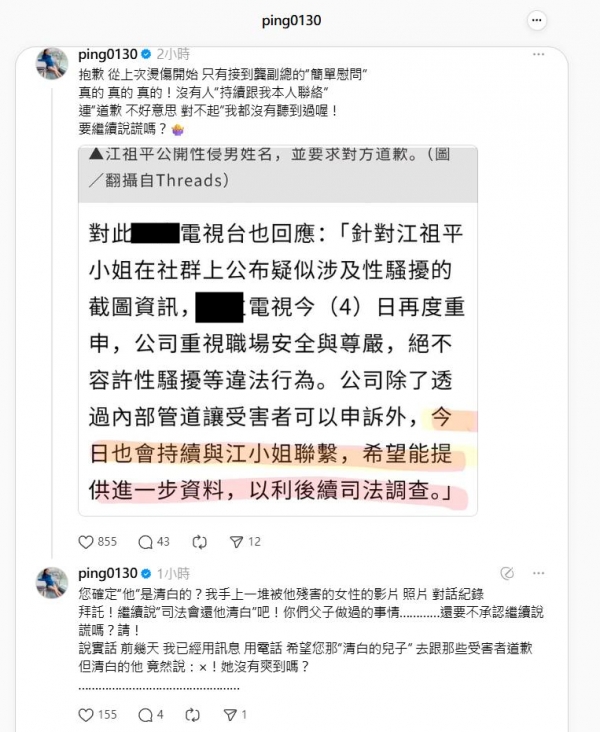Tap ping0130 avatar on the second post
Viewport: 600px width, 732px height.
coord(52,582)
